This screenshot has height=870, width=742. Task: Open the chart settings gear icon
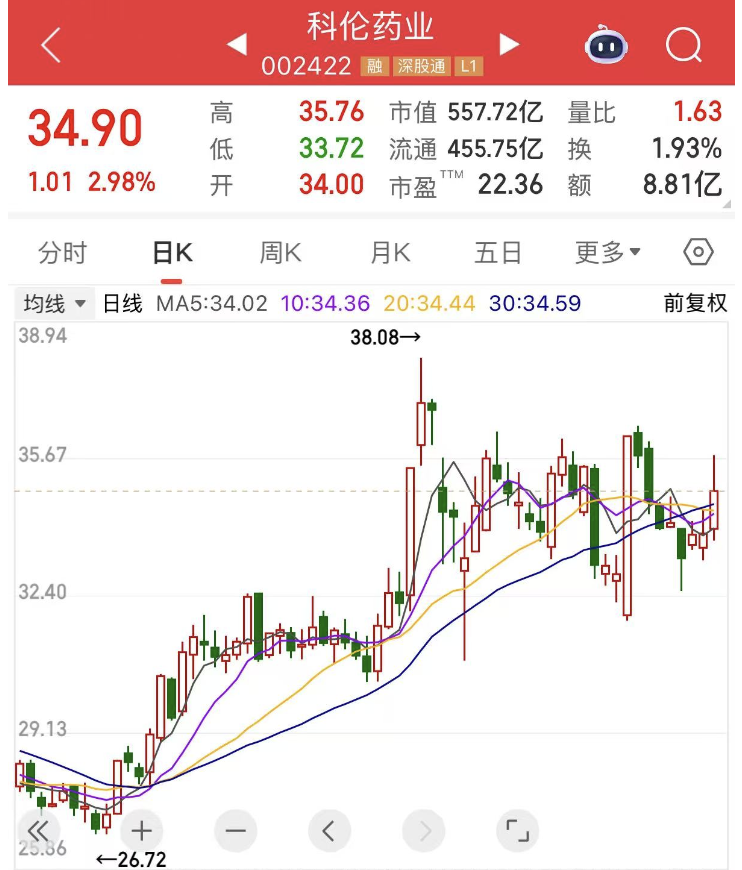697,253
